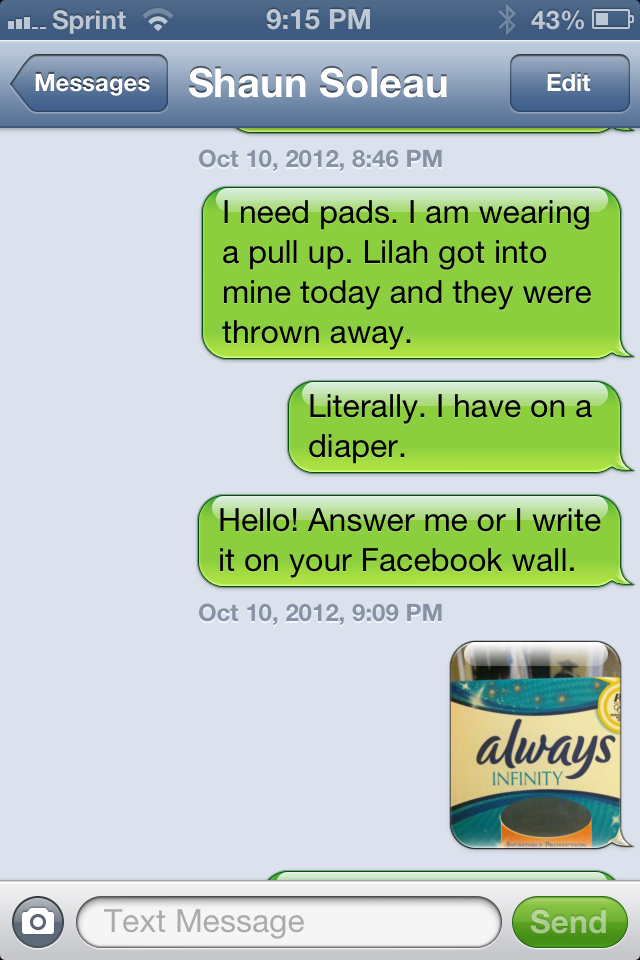Open the camera attachment icon

38,921
